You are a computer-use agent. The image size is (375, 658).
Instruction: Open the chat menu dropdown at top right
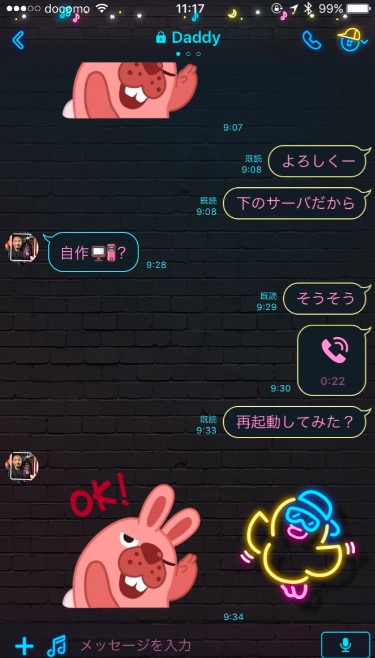pyautogui.click(x=352, y=40)
